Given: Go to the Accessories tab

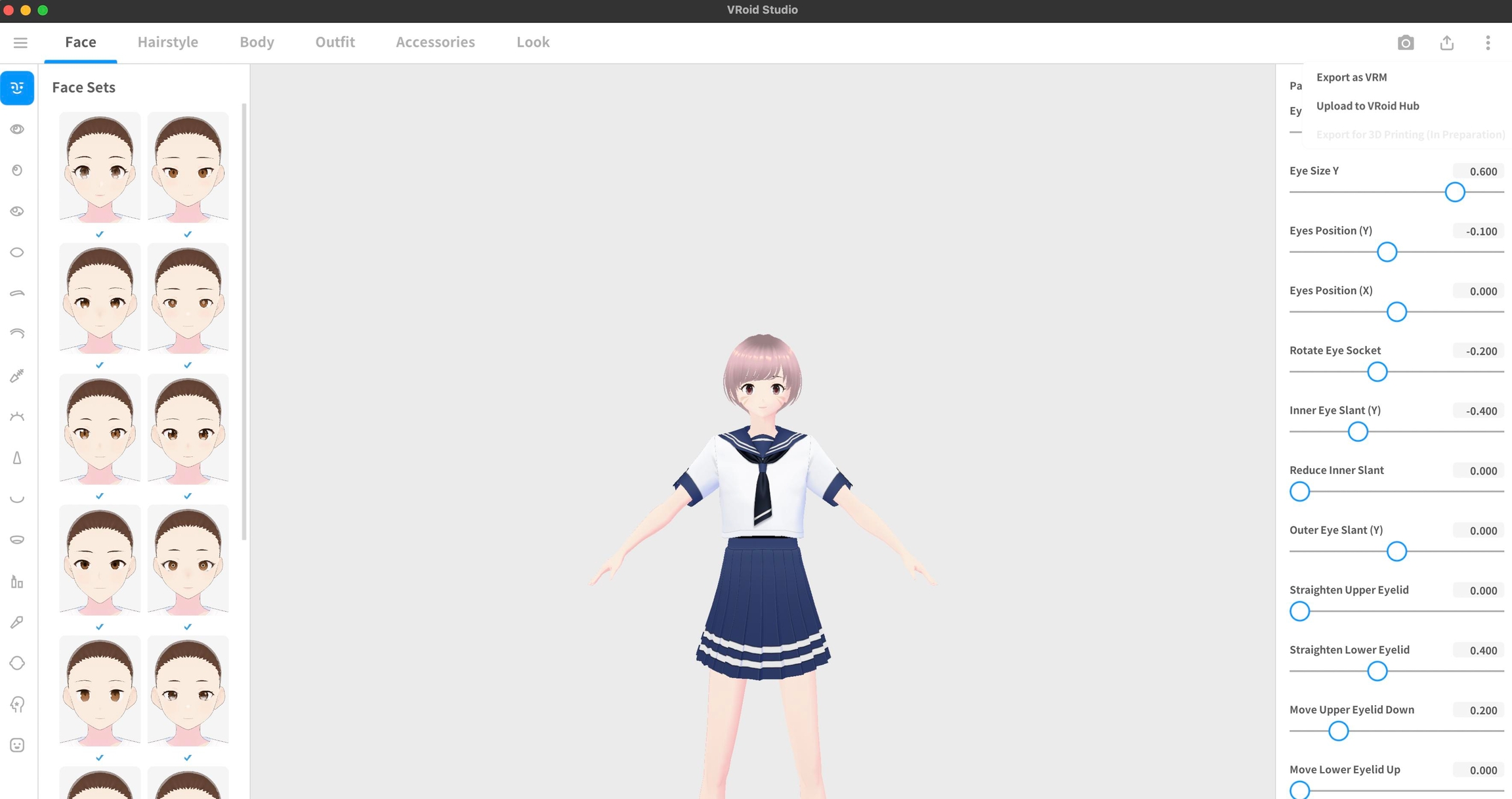Looking at the screenshot, I should tap(435, 42).
